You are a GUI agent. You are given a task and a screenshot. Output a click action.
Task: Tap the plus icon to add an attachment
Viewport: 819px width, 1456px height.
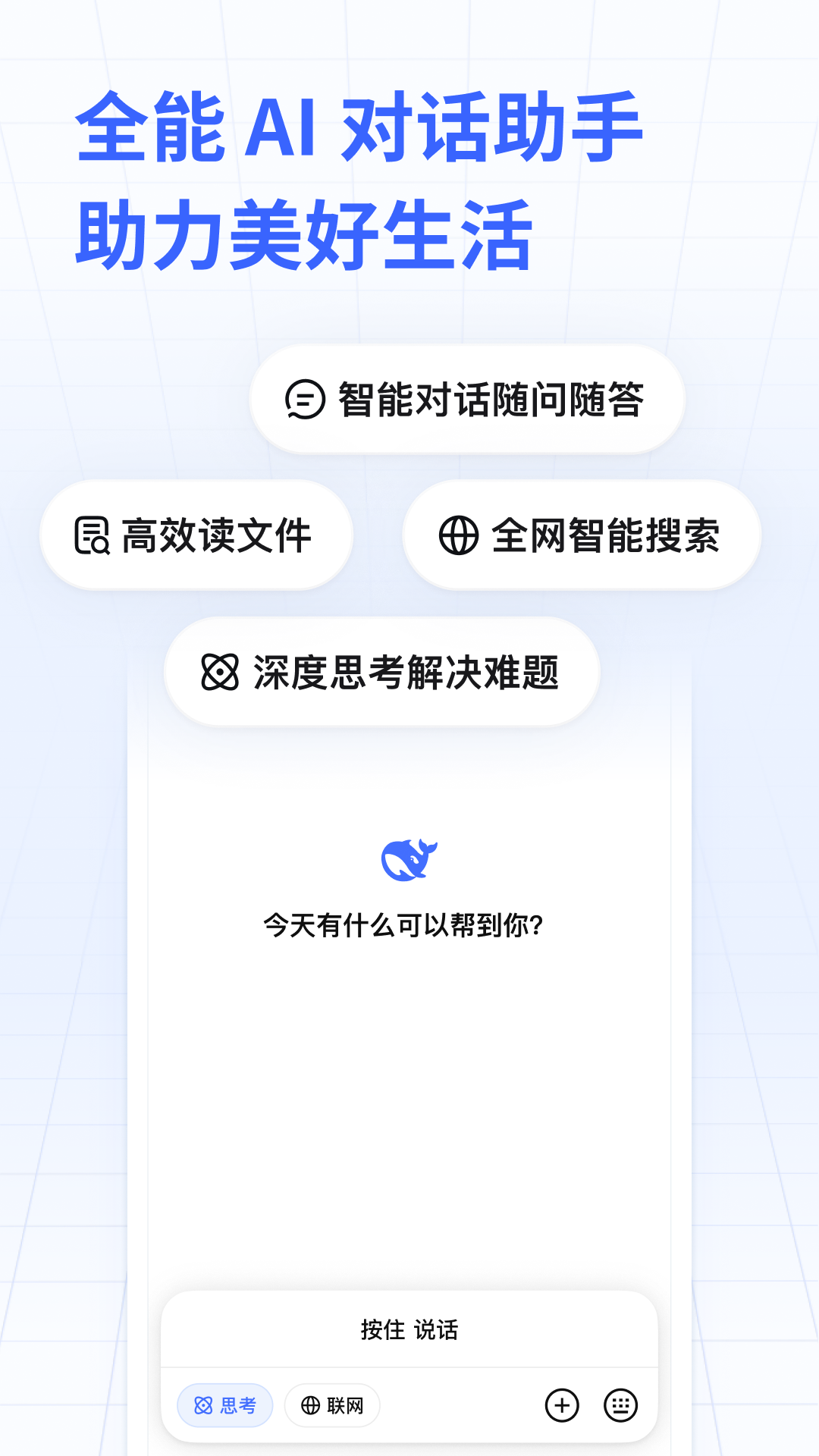(562, 1405)
